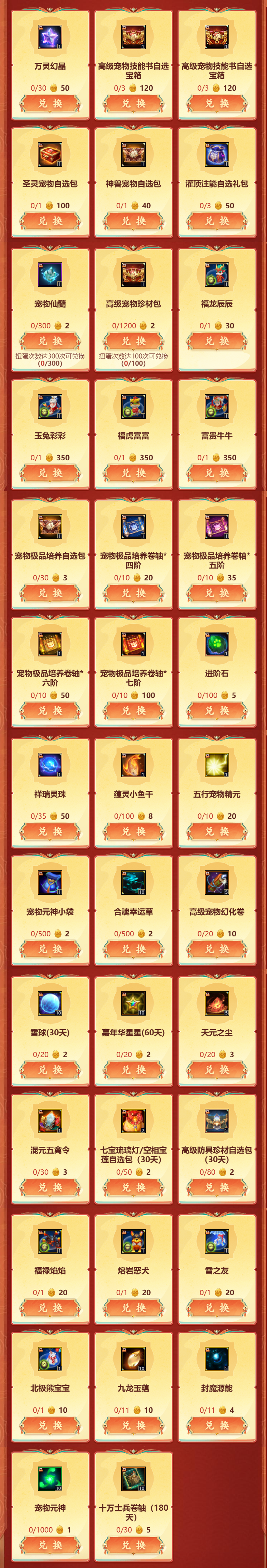Screen dimensions: 267x1568
Task: Exchange for 高级宠物幻化卷
Action: (x=217, y=948)
